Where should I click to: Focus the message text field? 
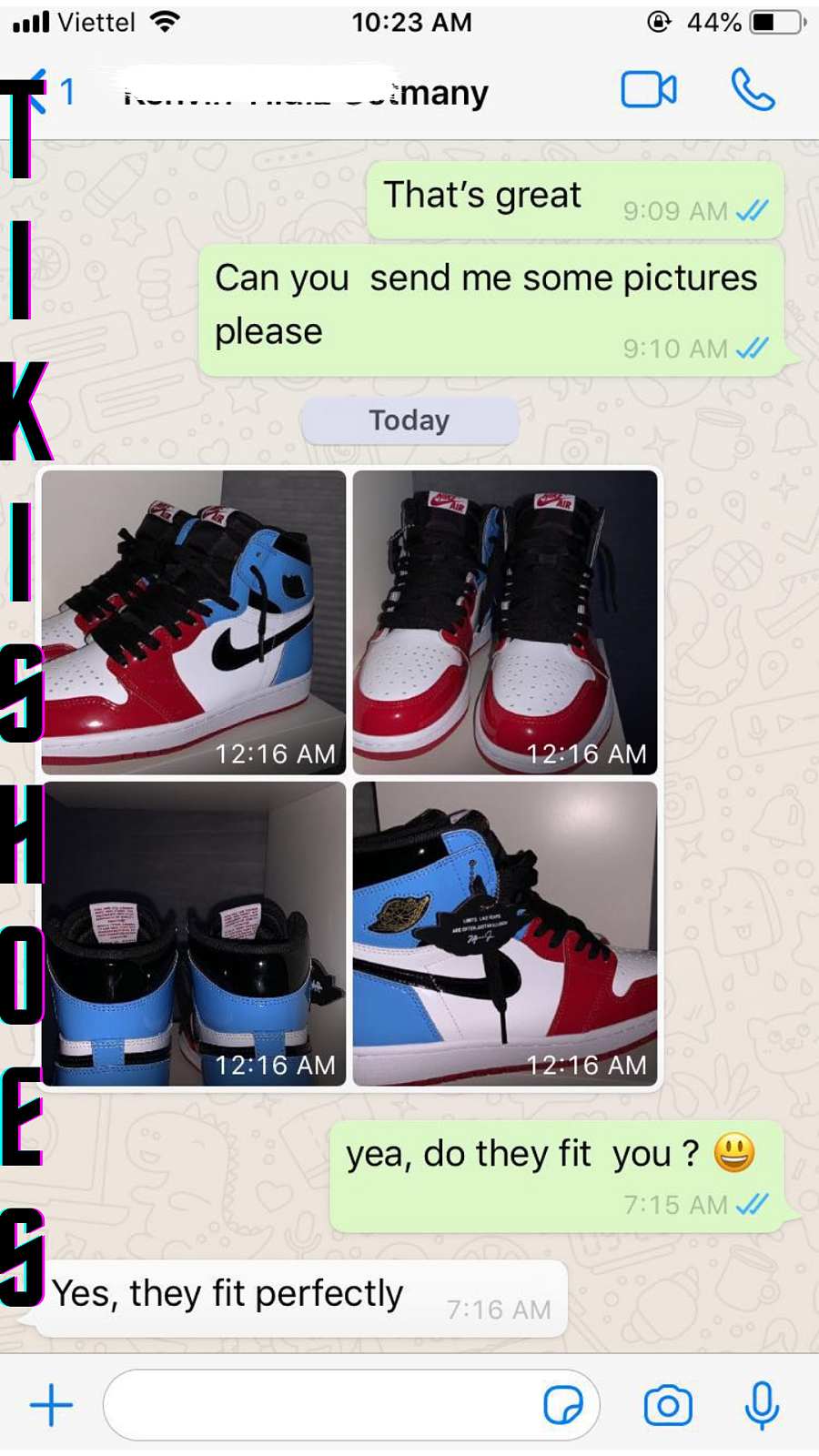(318, 1405)
